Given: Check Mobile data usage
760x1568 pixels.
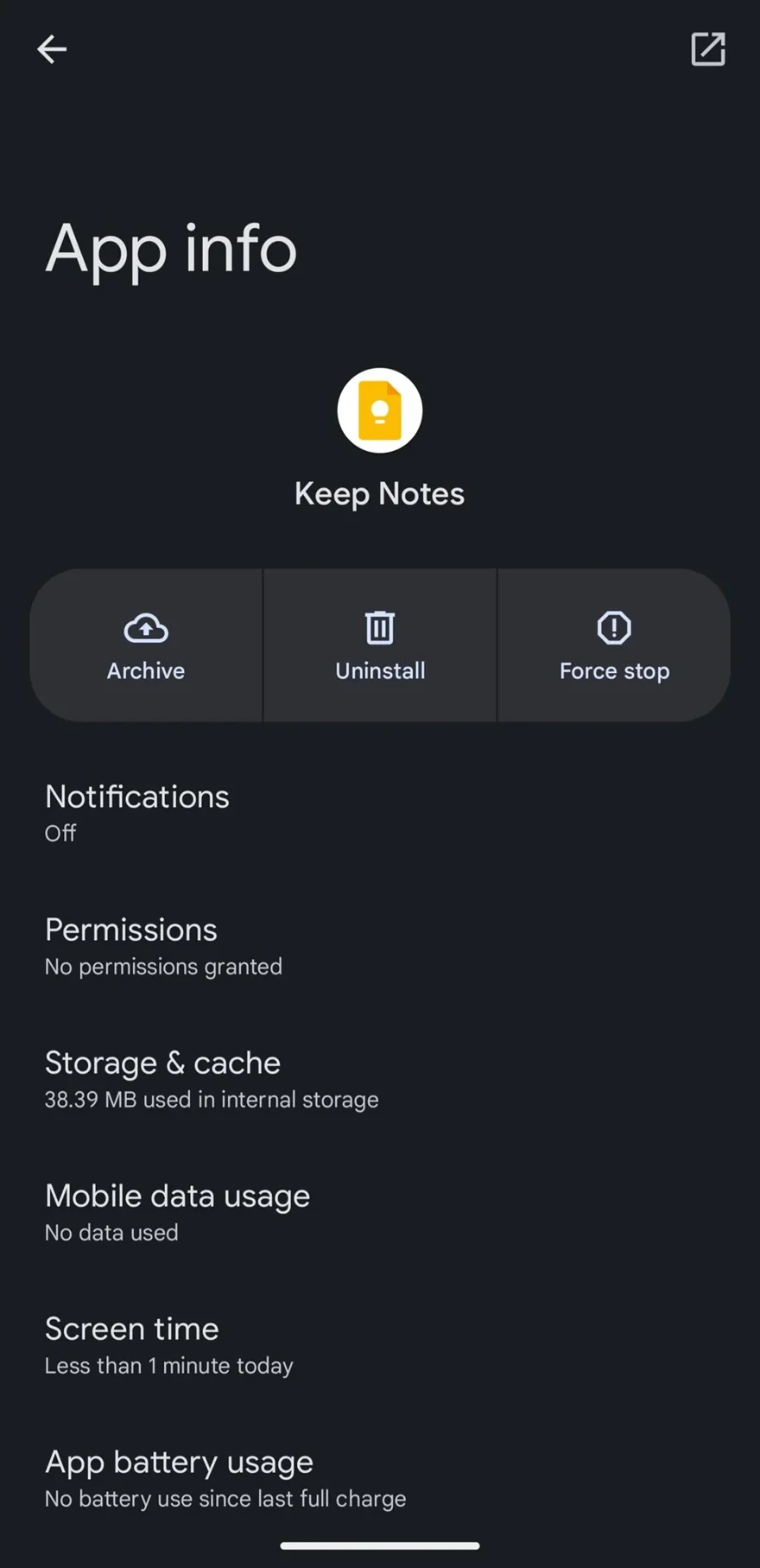Looking at the screenshot, I should pos(177,1211).
